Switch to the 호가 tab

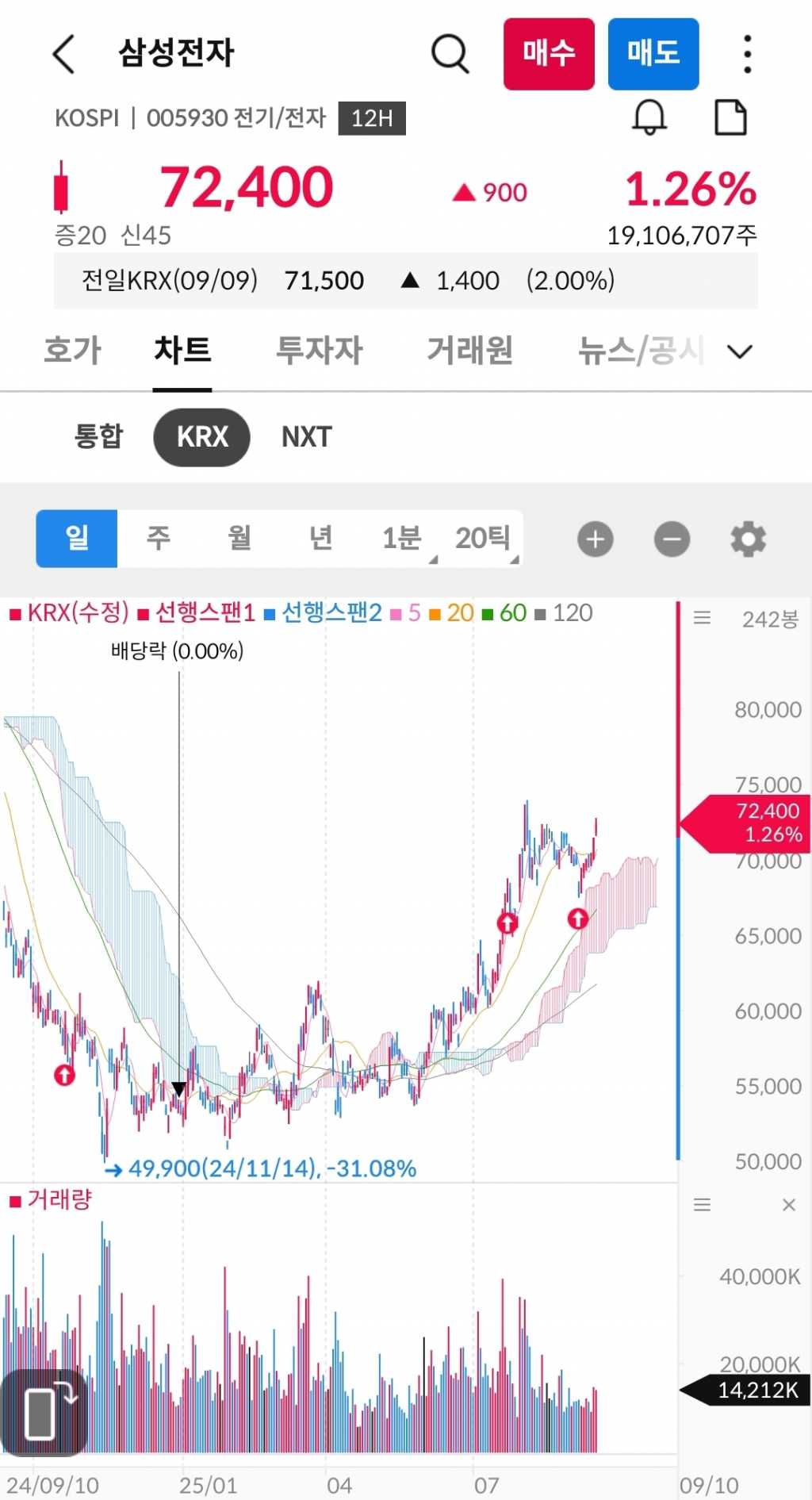pos(72,351)
